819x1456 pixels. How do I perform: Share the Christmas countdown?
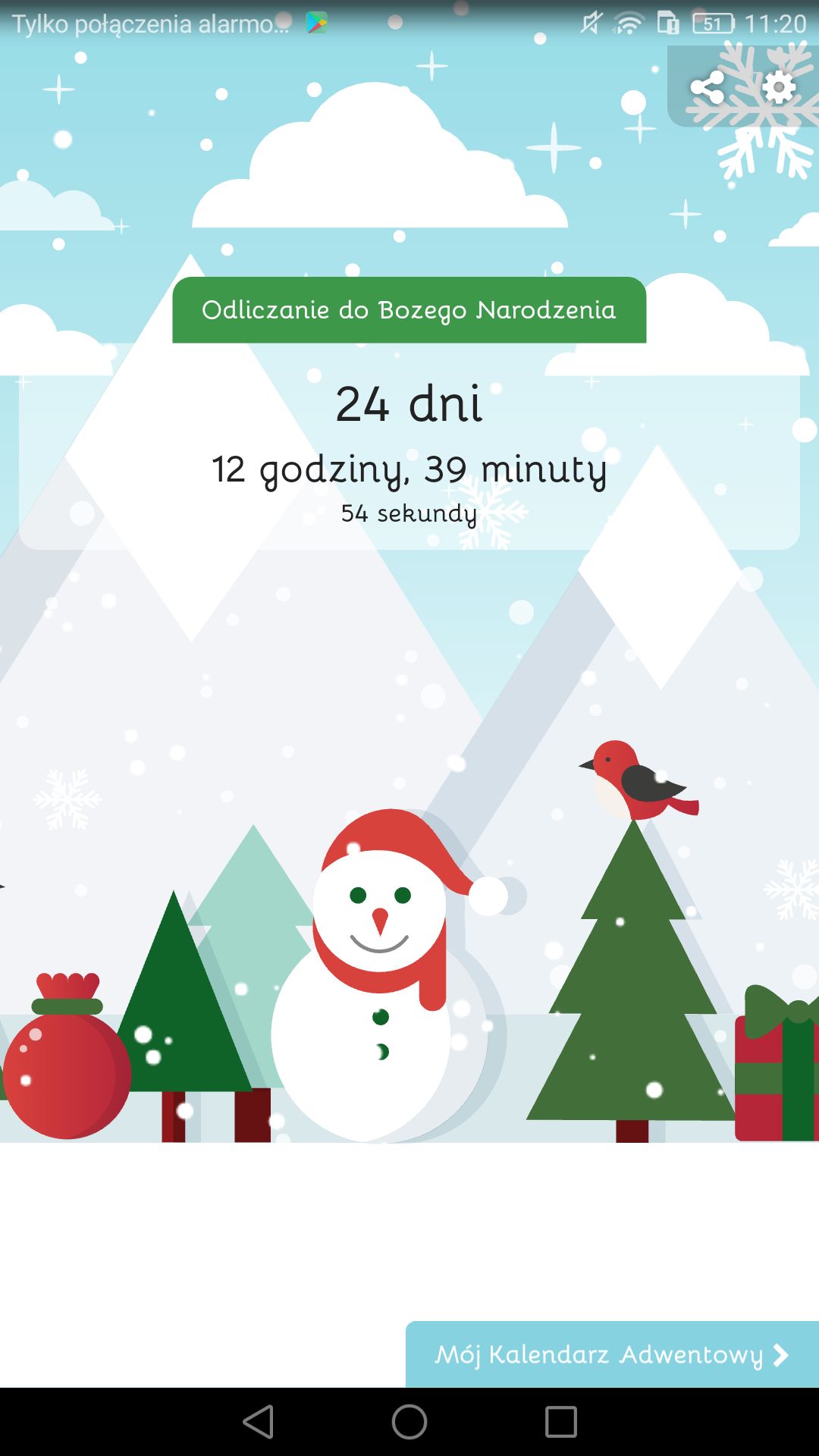707,88
